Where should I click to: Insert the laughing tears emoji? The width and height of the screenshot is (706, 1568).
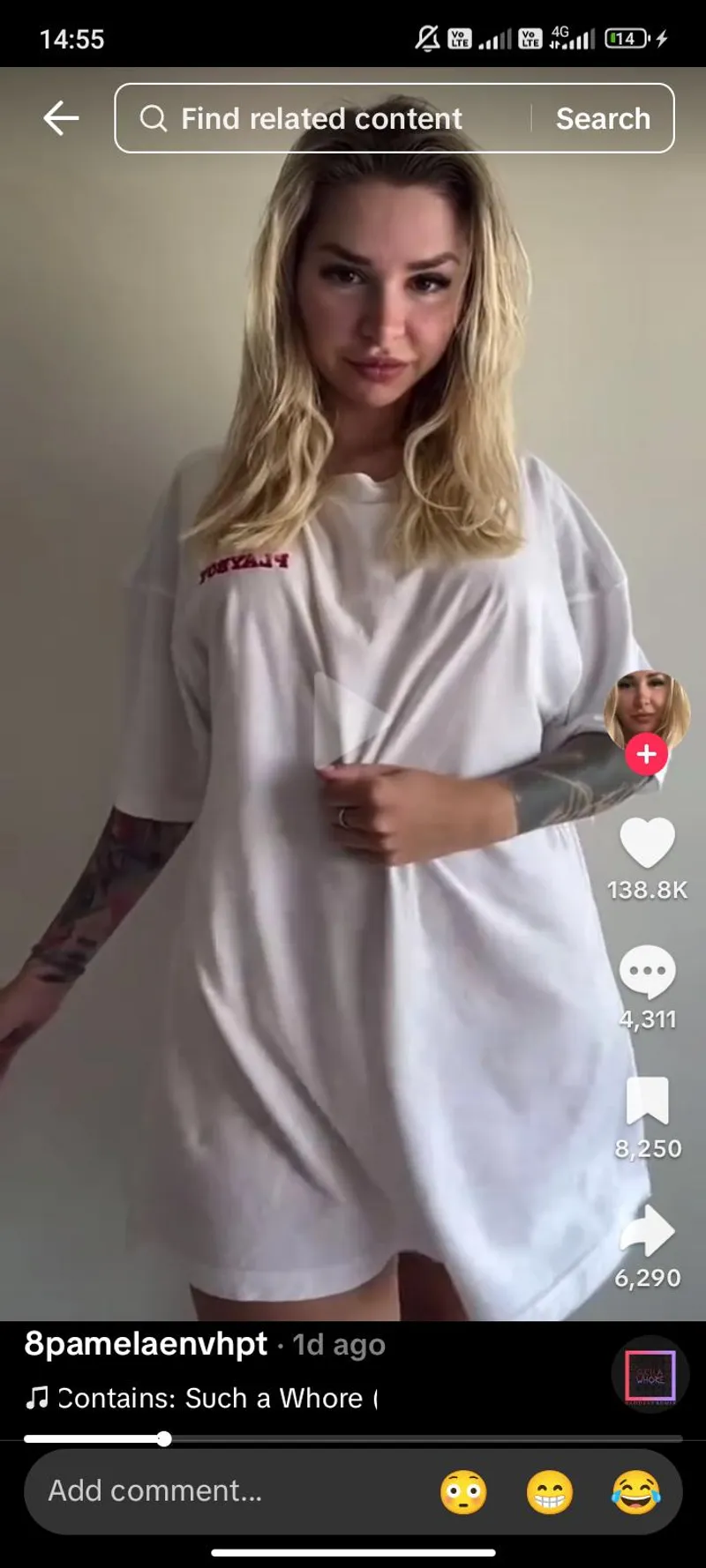point(635,1492)
